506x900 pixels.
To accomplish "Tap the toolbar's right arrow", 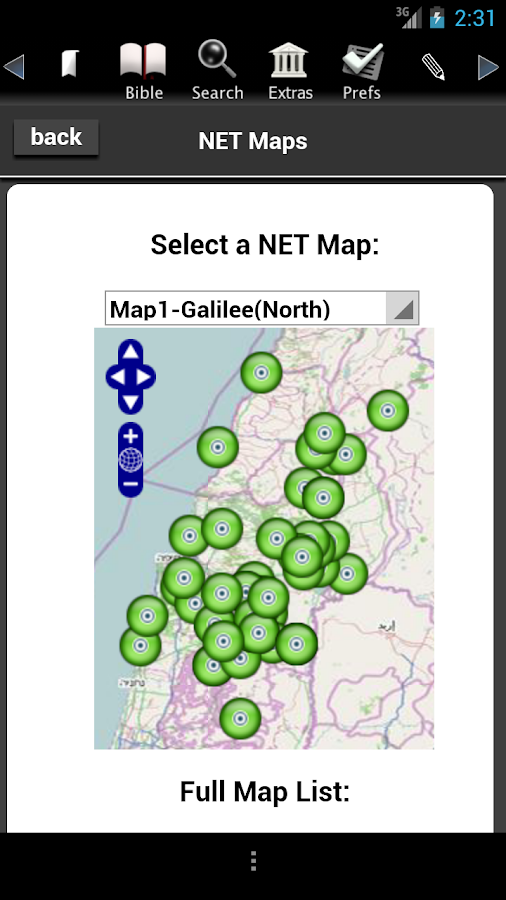I will click(x=488, y=67).
